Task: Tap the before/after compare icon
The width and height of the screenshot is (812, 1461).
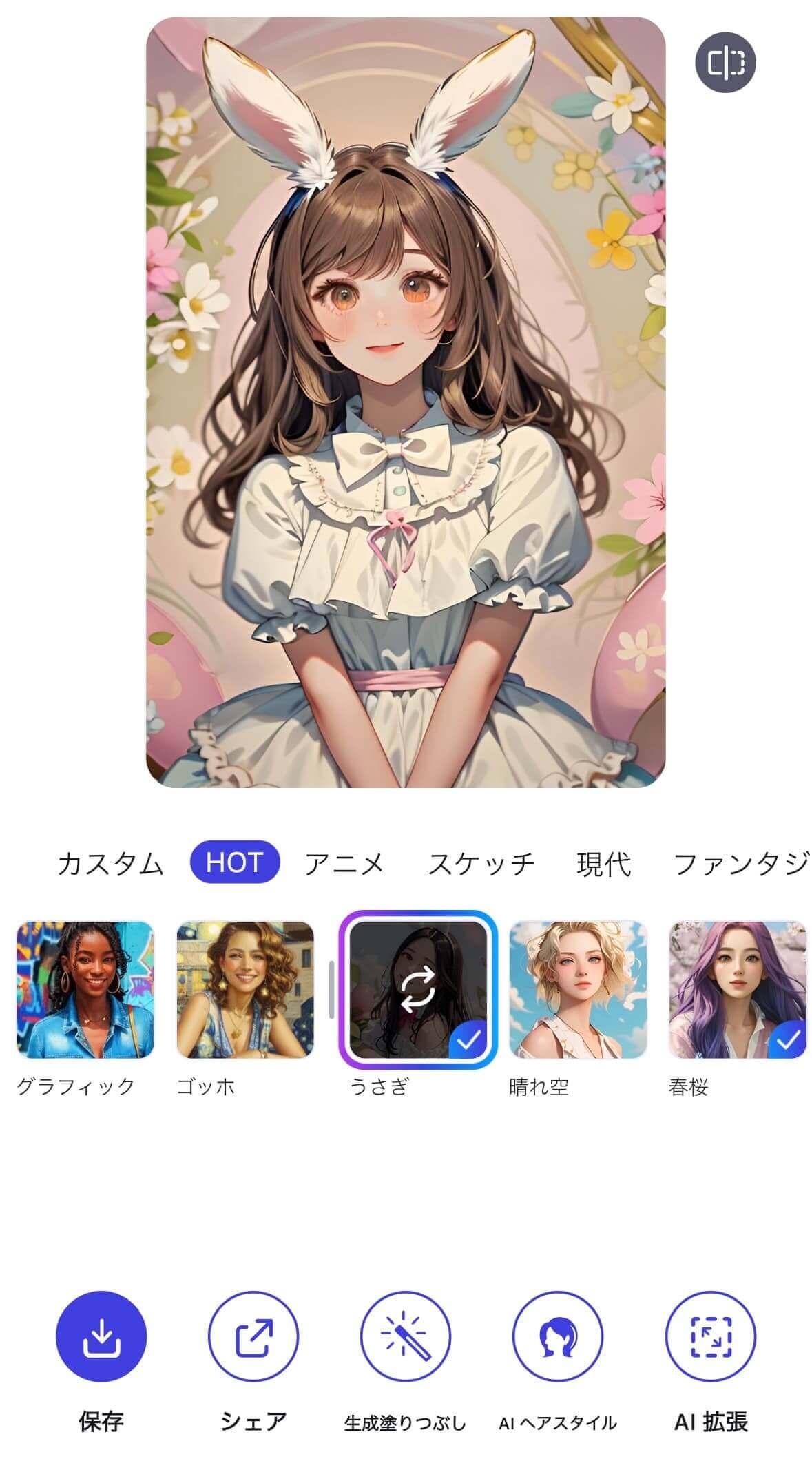Action: [725, 63]
